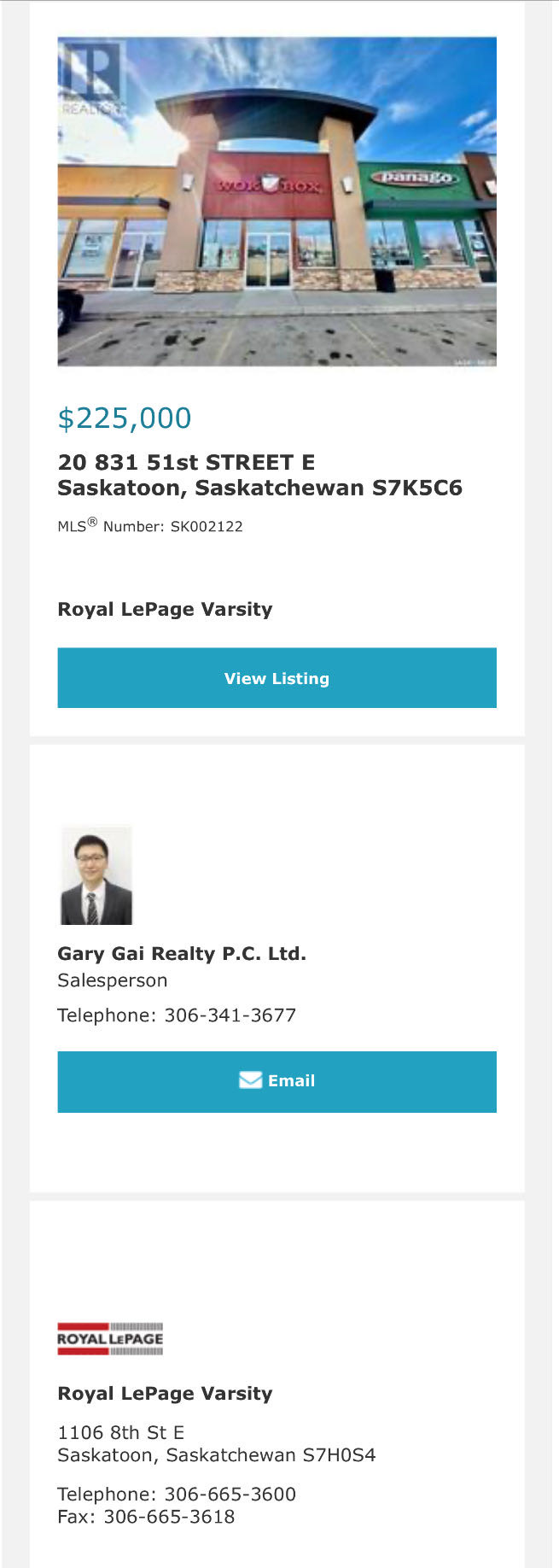
Task: Email Gary Gai Realty
Action: click(x=277, y=1081)
